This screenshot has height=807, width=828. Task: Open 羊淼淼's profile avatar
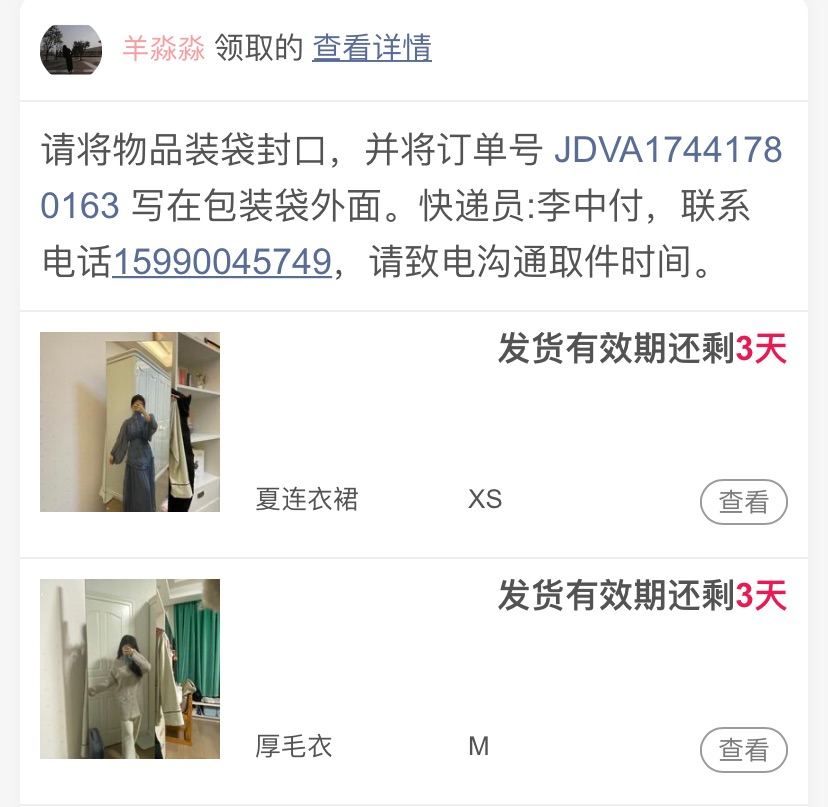click(71, 49)
